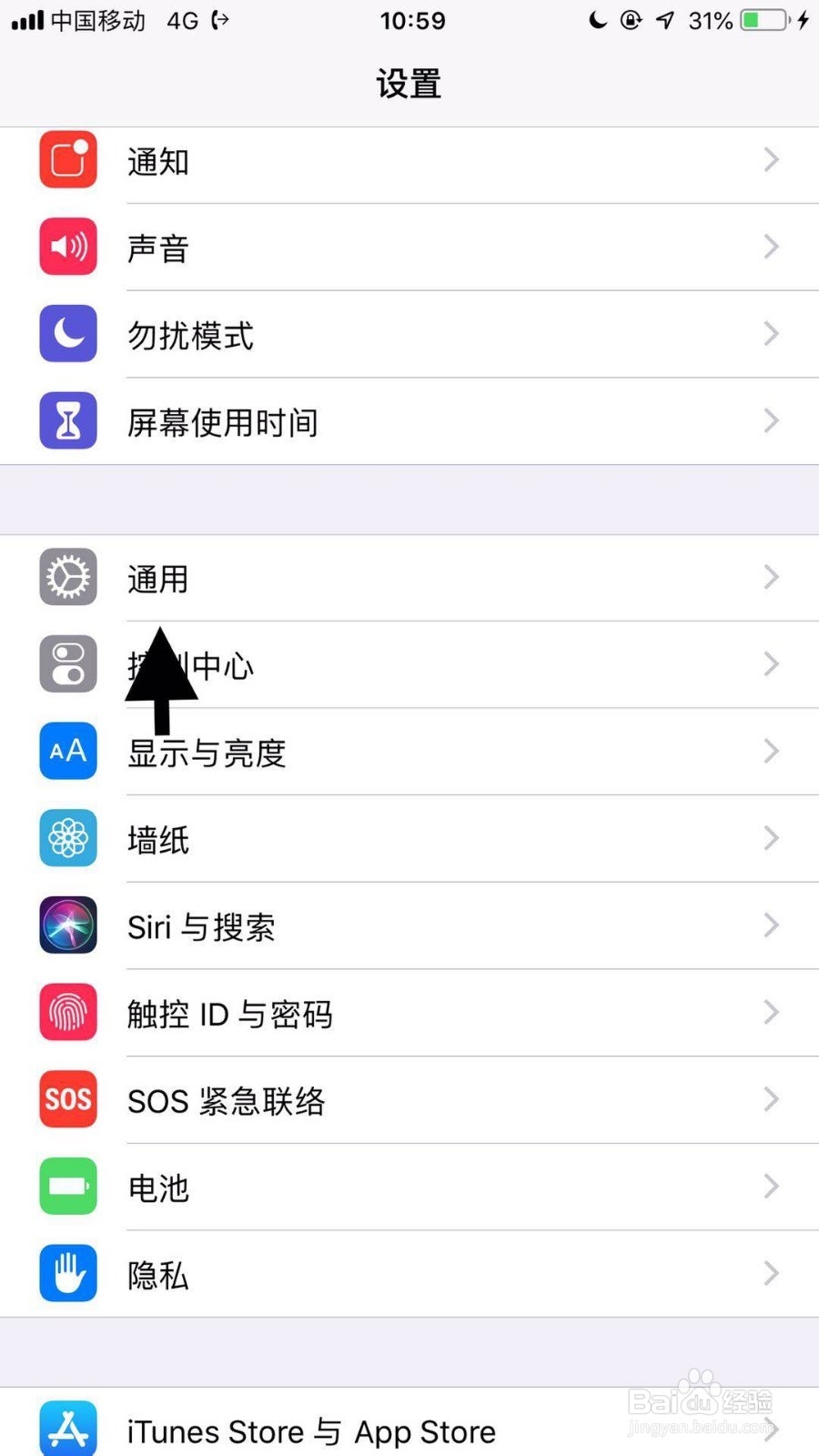The height and width of the screenshot is (1456, 819).
Task: Tap the 10:59 clock in status bar
Action: pos(411,20)
